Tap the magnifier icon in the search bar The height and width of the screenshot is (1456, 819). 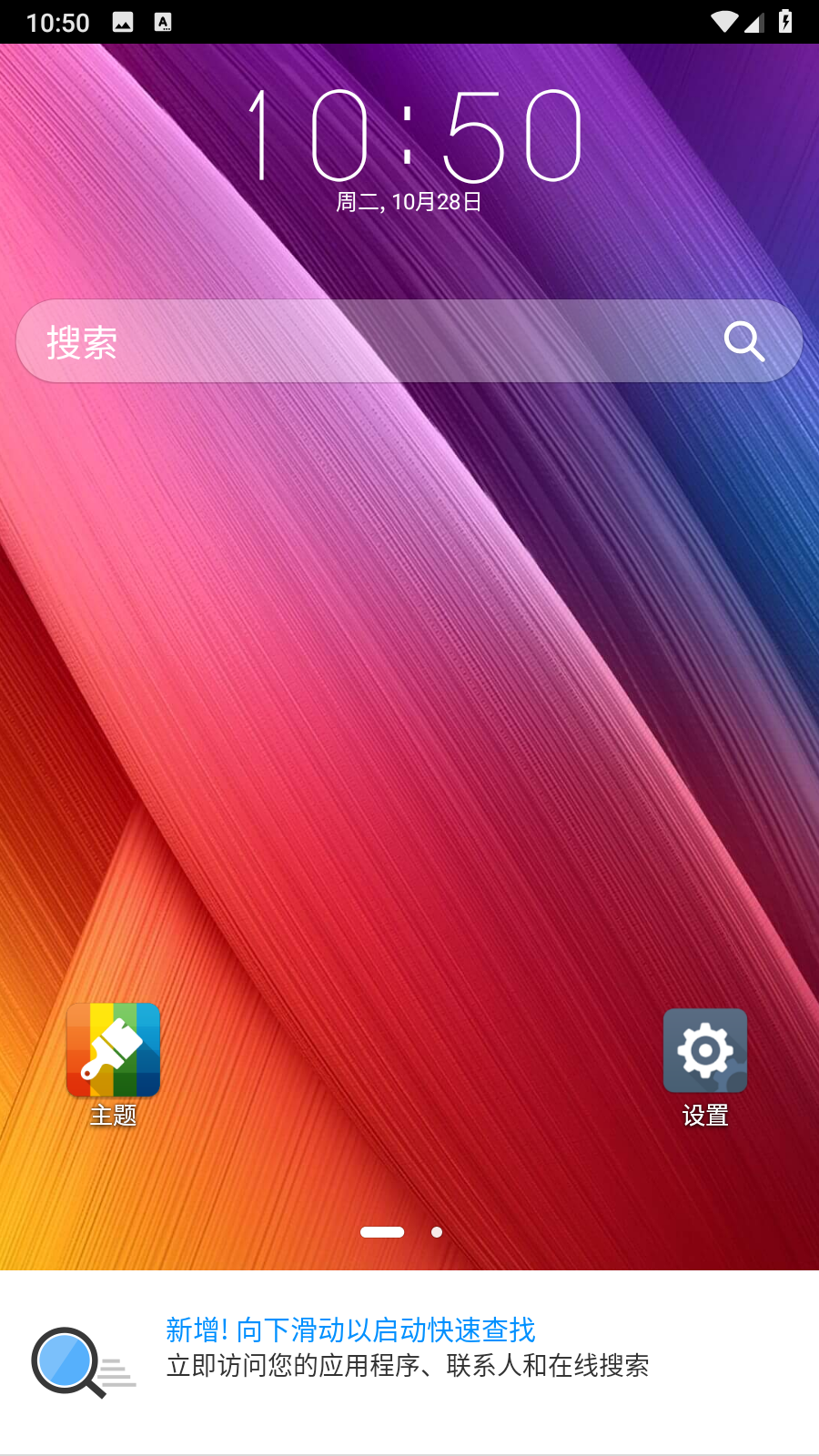tap(743, 342)
